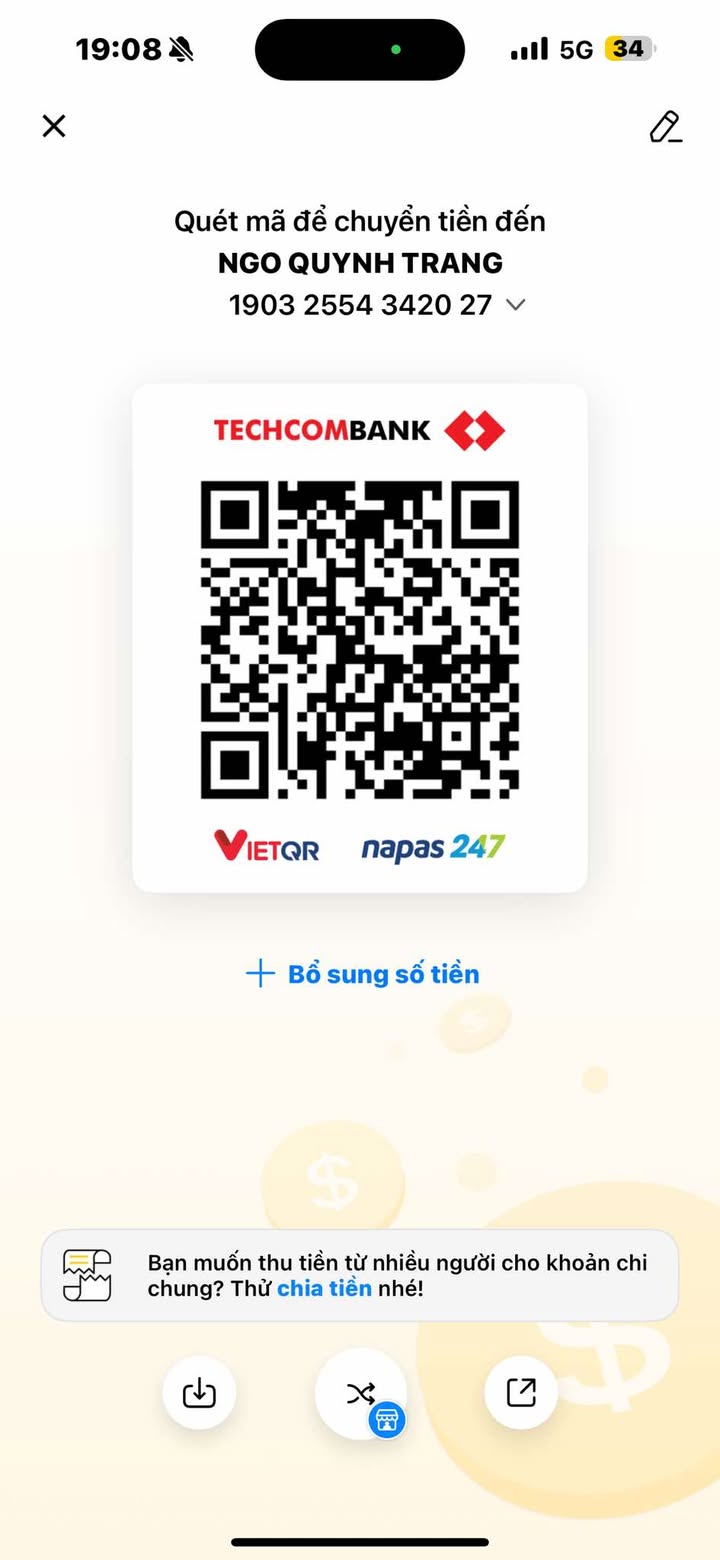Expand the account number dropdown chevron
Screen dimensions: 720x1560
516,305
